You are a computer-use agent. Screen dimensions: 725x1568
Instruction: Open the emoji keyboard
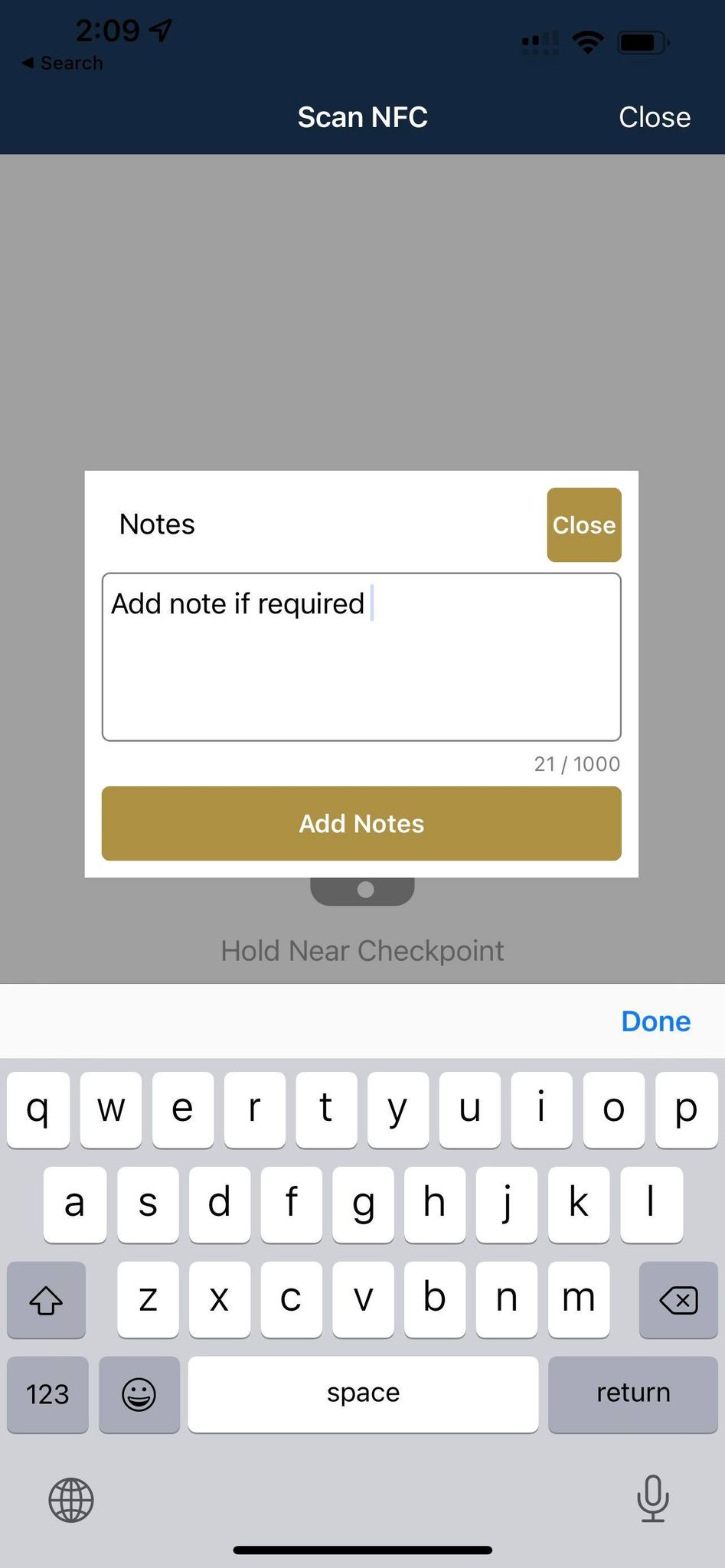point(139,1393)
